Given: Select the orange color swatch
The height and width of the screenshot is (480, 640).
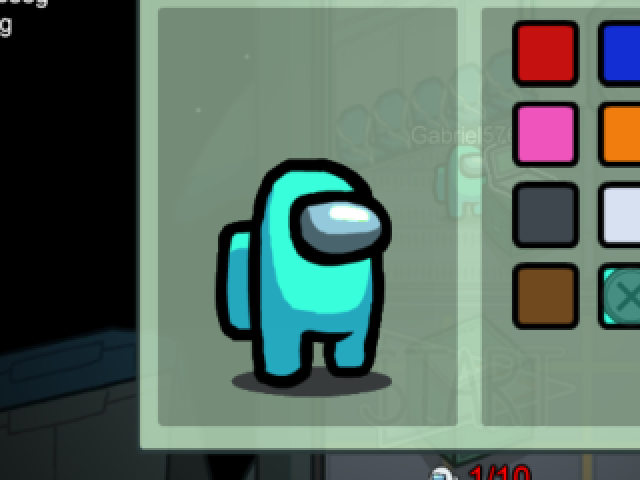Looking at the screenshot, I should 622,134.
